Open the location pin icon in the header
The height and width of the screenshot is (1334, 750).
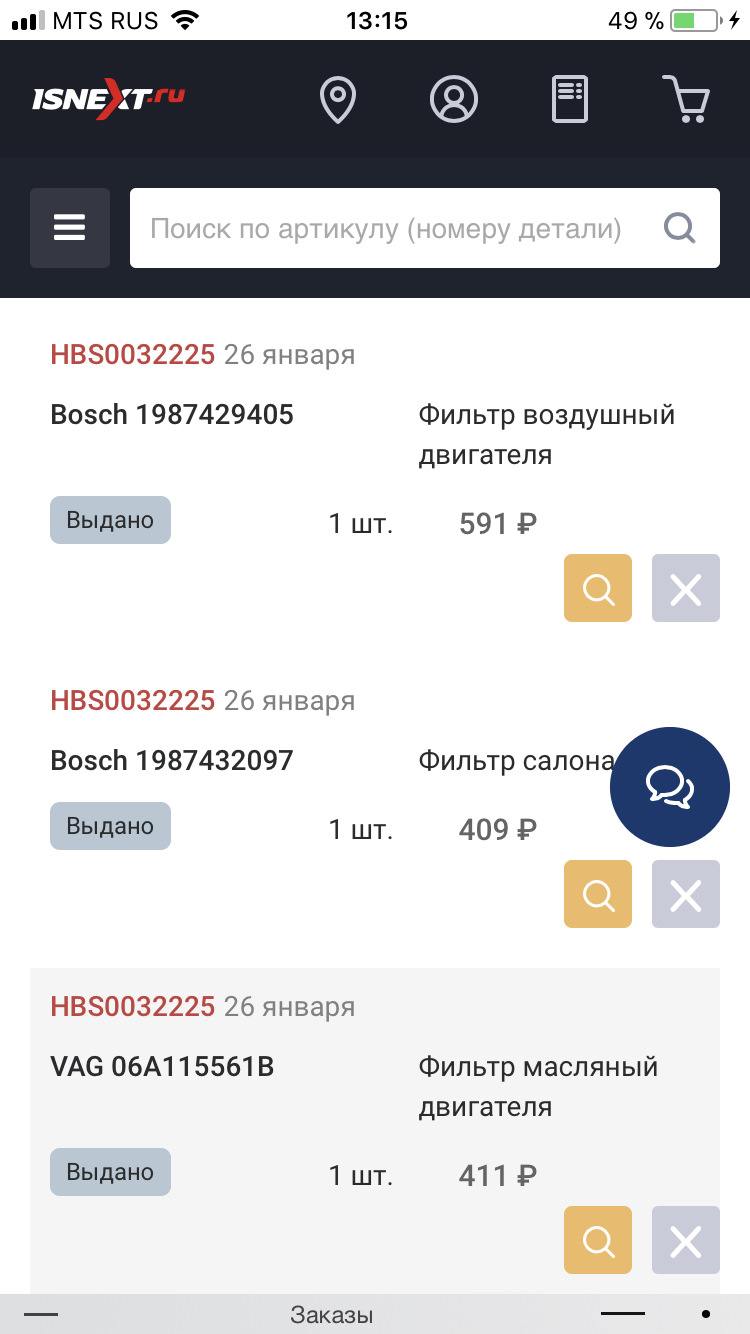tap(338, 99)
